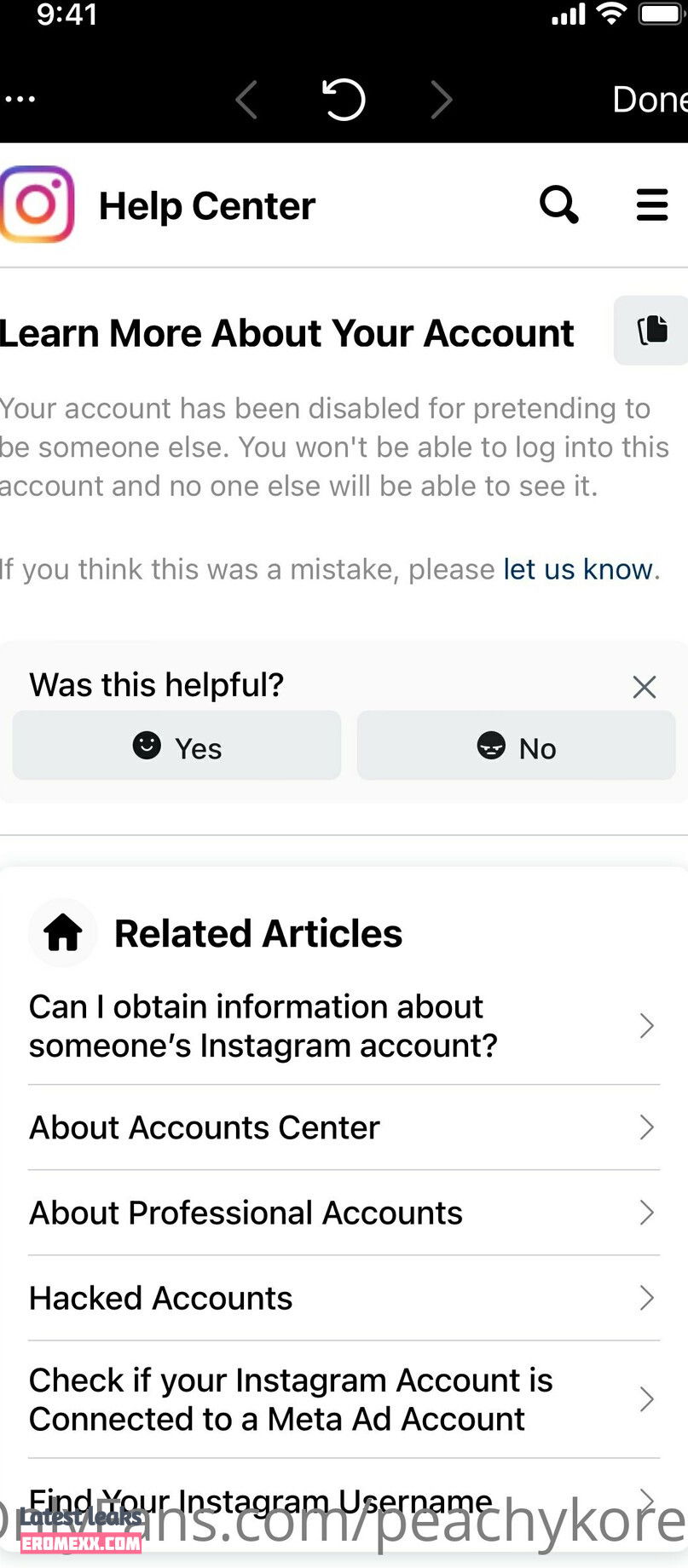Tap Done to close the browser
The width and height of the screenshot is (688, 1568).
click(648, 100)
